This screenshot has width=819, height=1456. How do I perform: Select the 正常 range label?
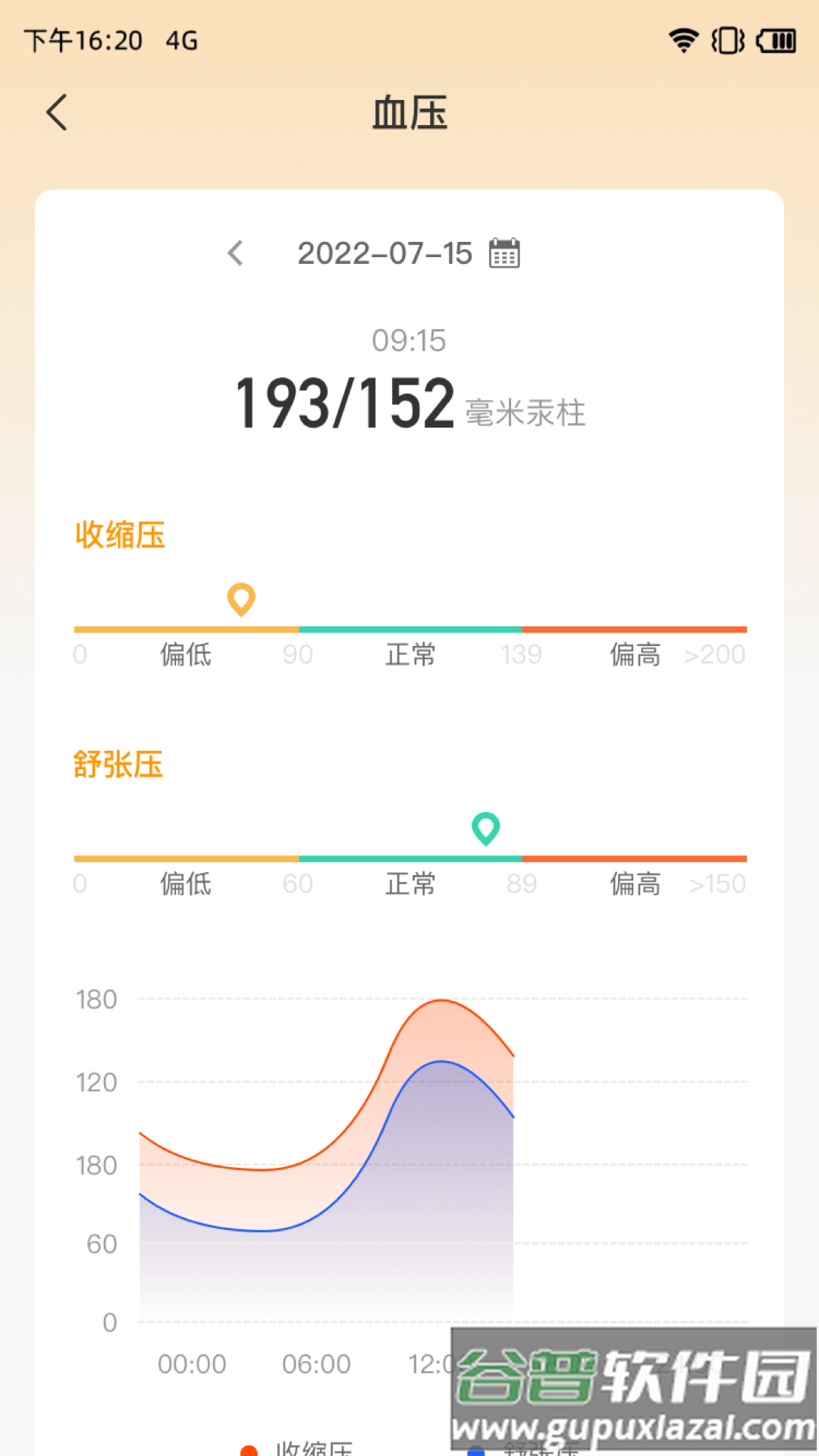pos(409,654)
